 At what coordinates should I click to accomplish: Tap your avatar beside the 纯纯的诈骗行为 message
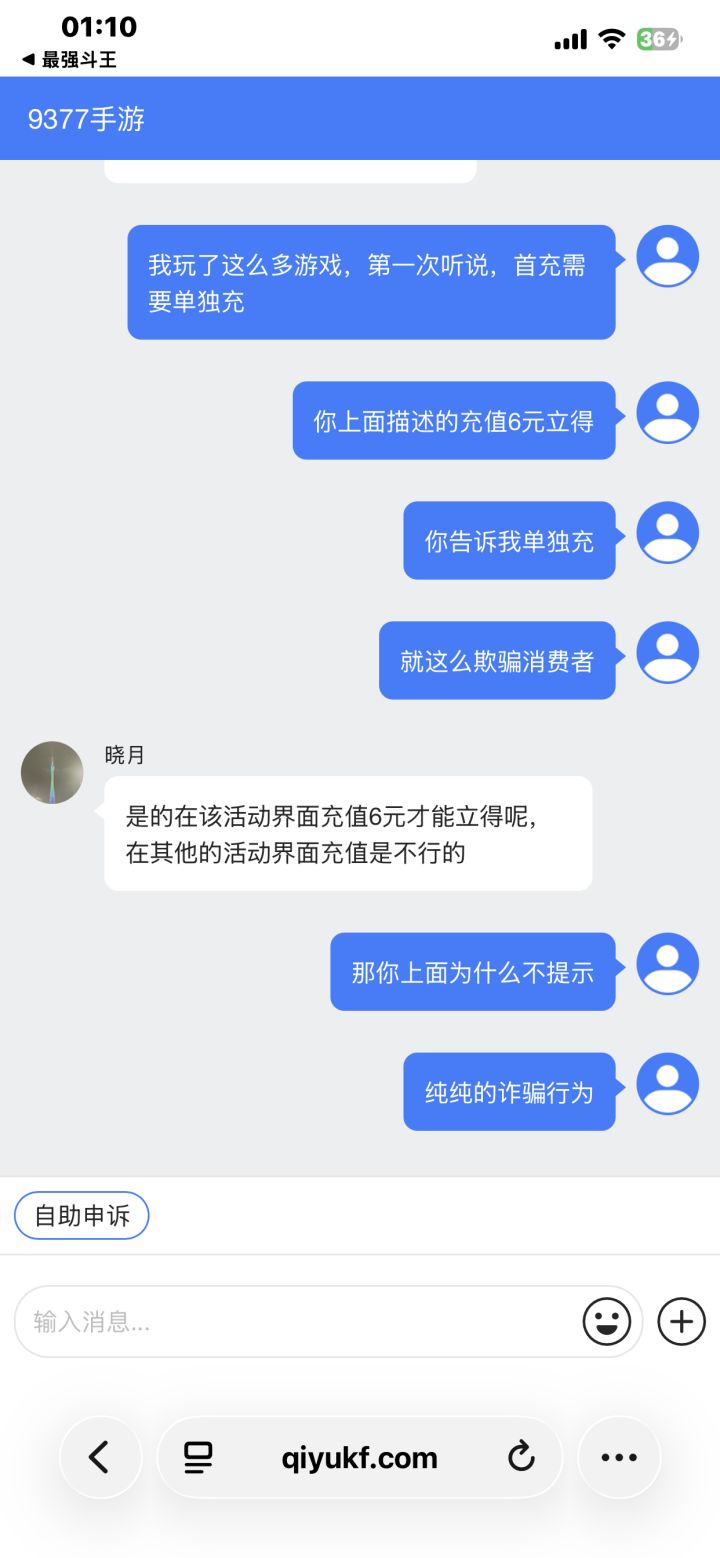click(x=666, y=1083)
